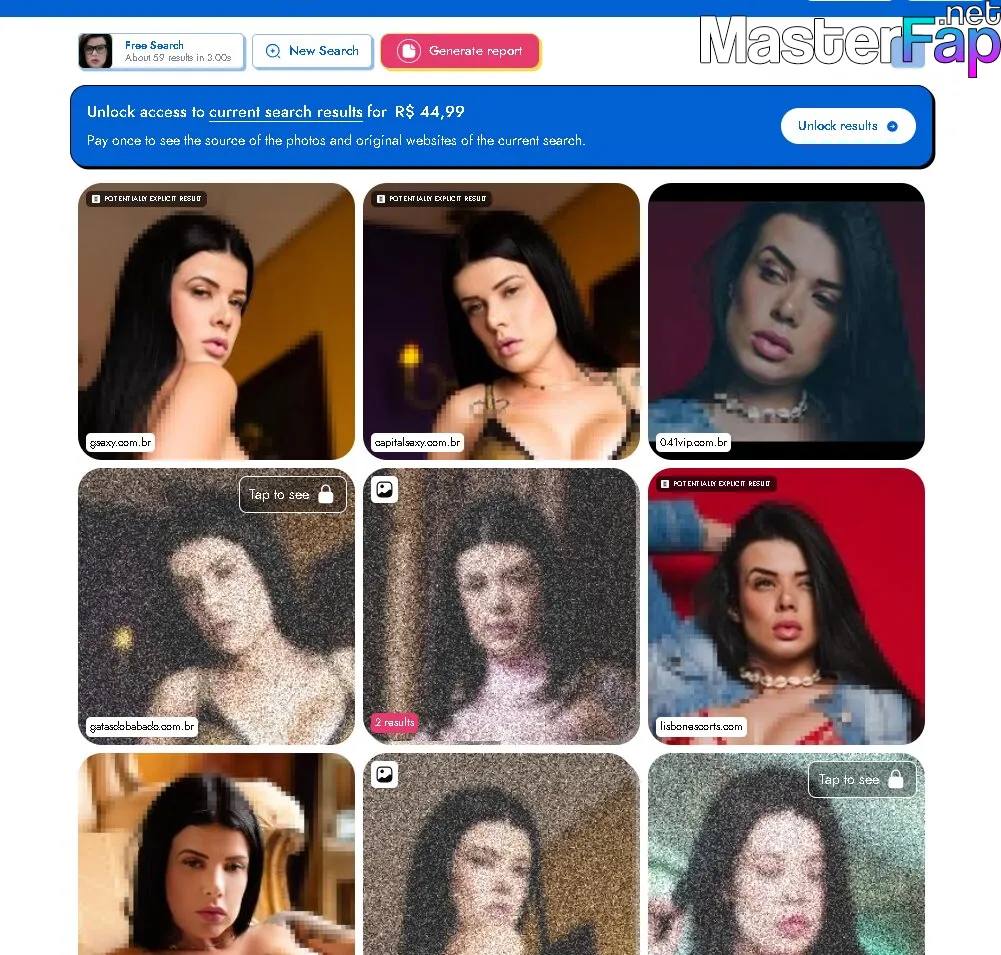Viewport: 1001px width, 955px height.
Task: Open the 041vip.com.br result tile
Action: tap(786, 320)
